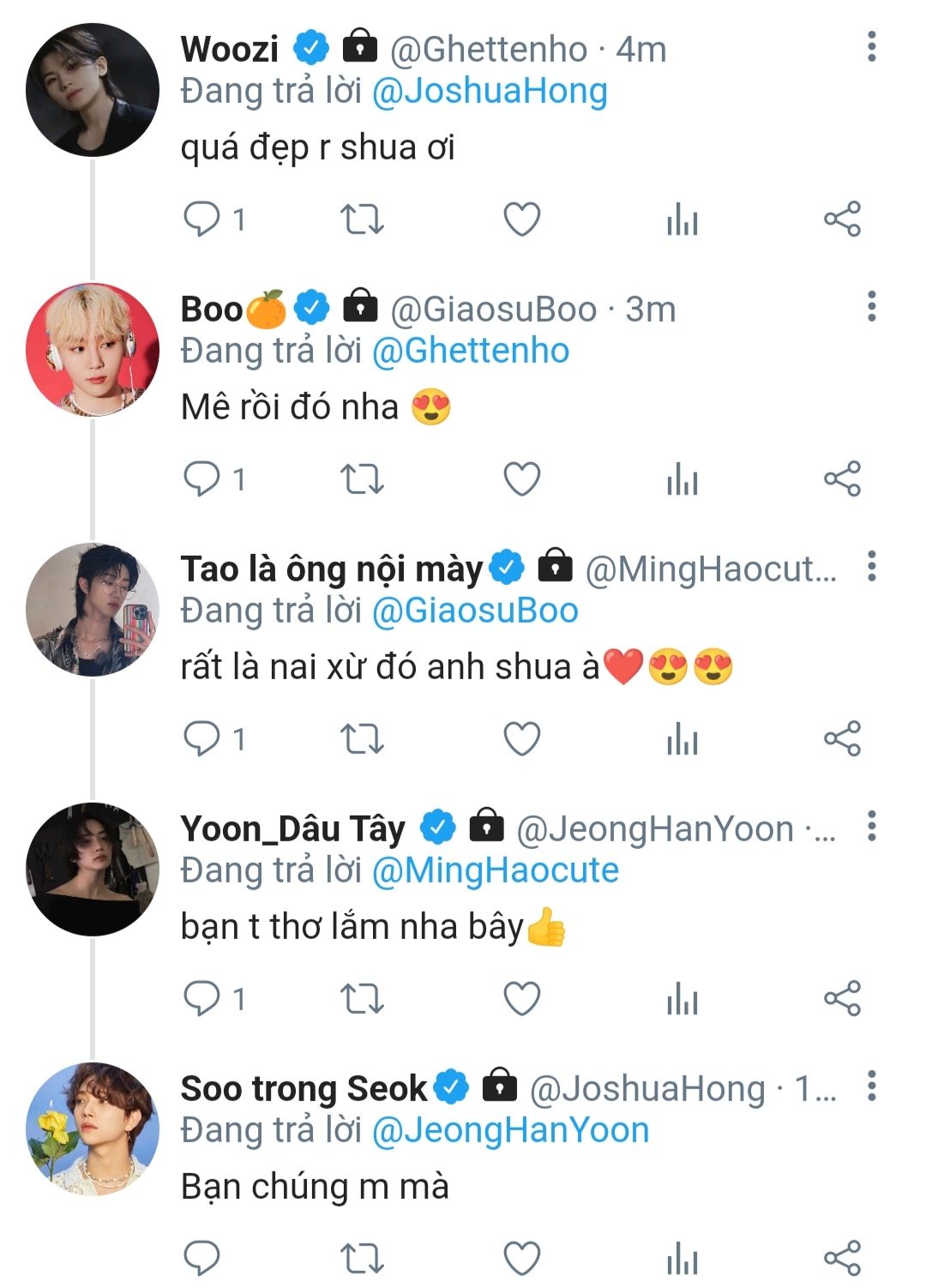
Task: Like Soo trong Seok's tweet 'Bạn chúng m mà'
Action: 521,1259
